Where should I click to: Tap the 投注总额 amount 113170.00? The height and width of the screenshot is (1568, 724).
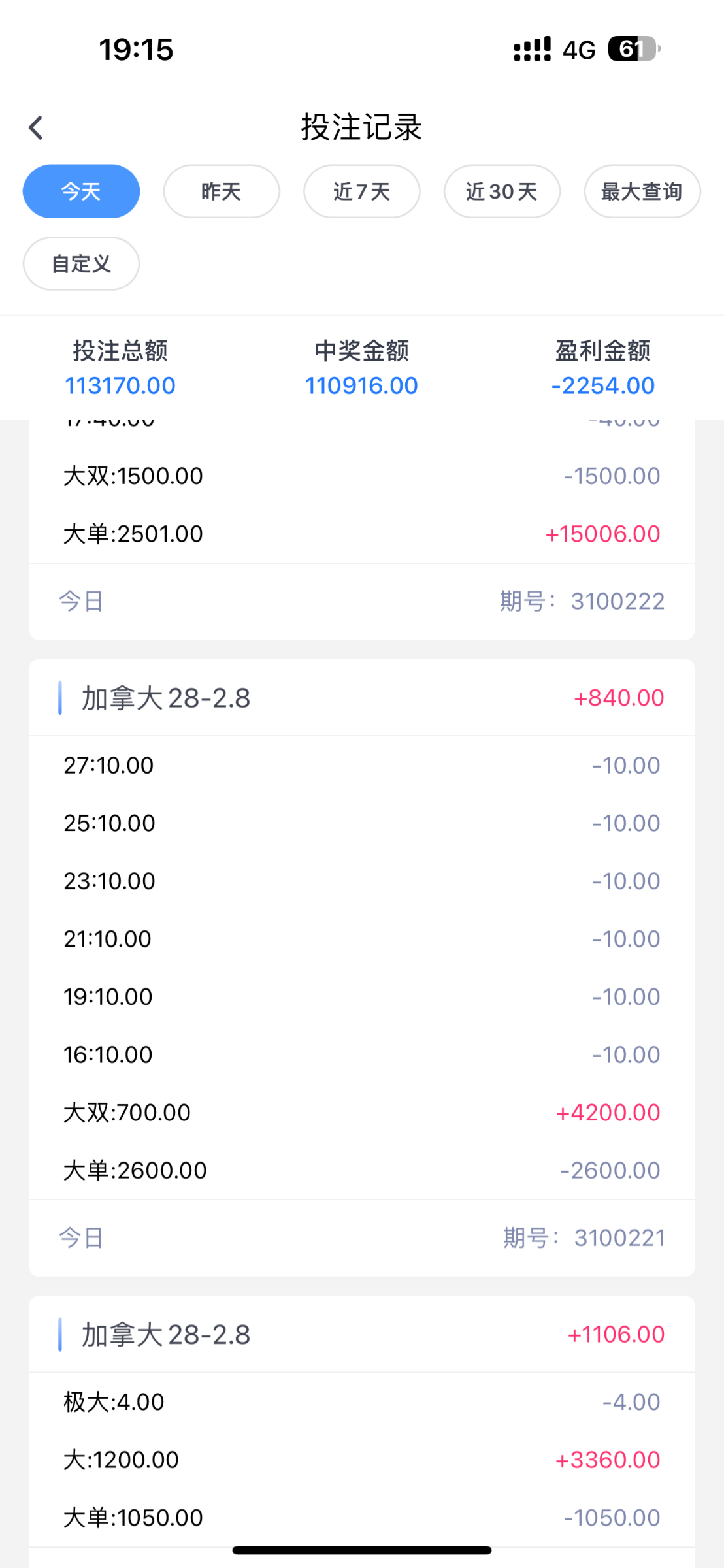click(120, 385)
